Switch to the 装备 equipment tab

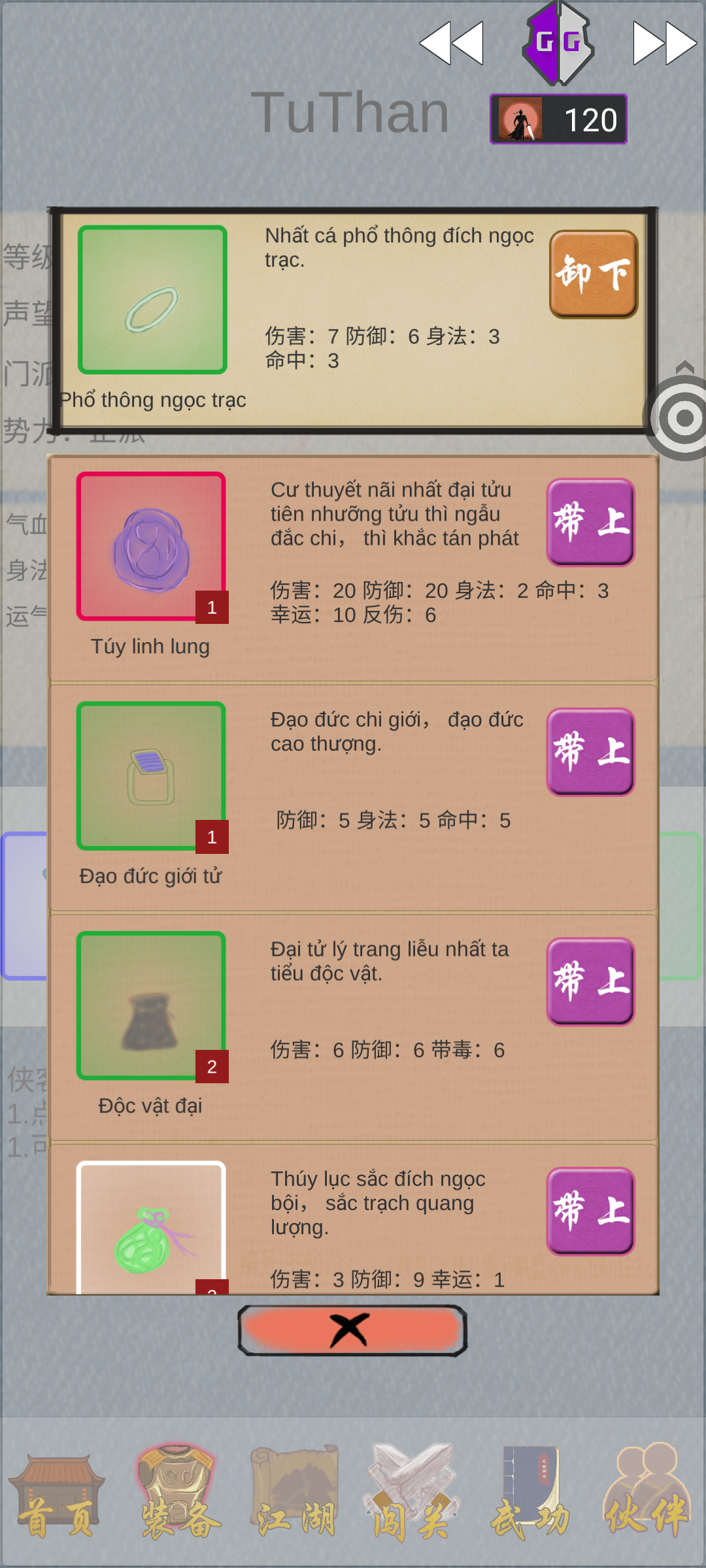point(176,1496)
